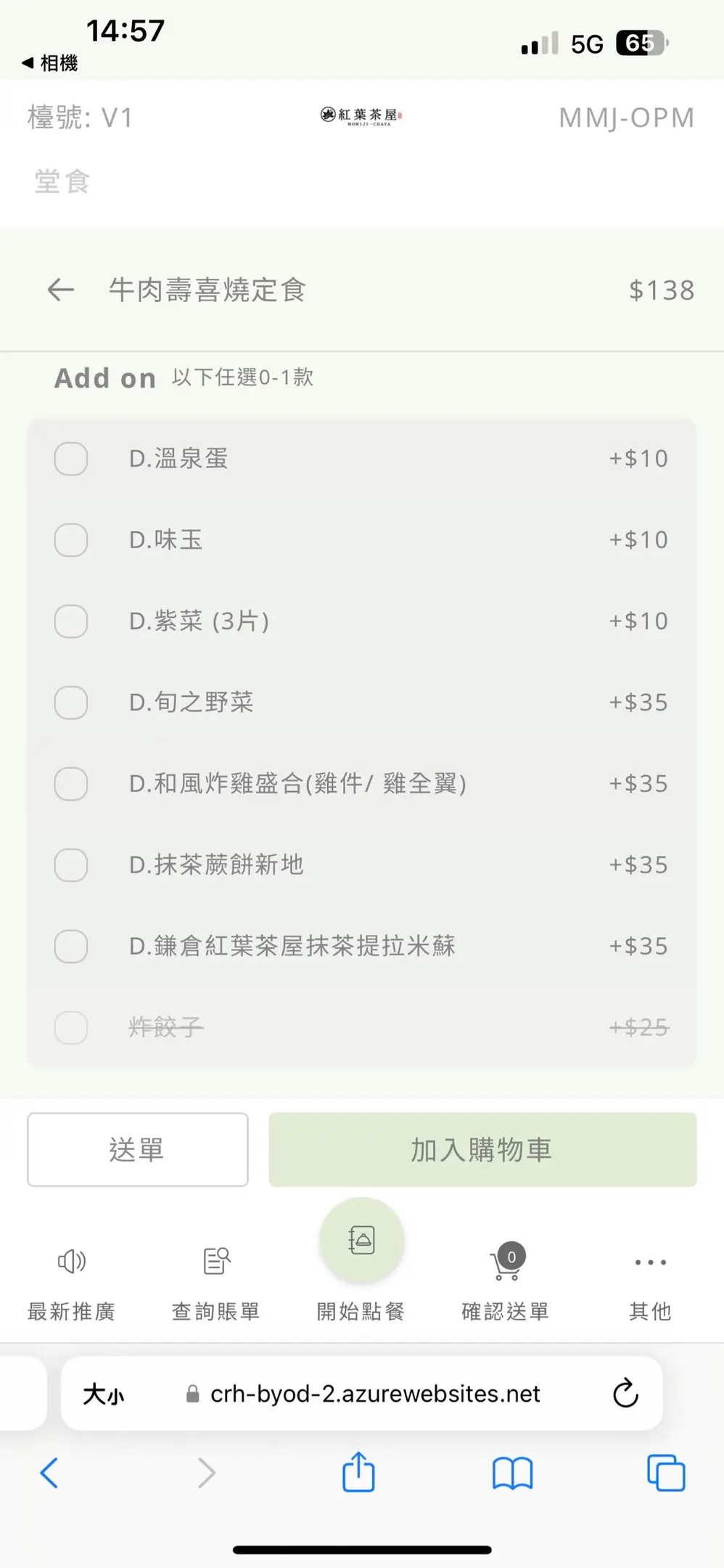Tap the 送單 button
Viewport: 724px width, 1568px height.
coord(138,1150)
